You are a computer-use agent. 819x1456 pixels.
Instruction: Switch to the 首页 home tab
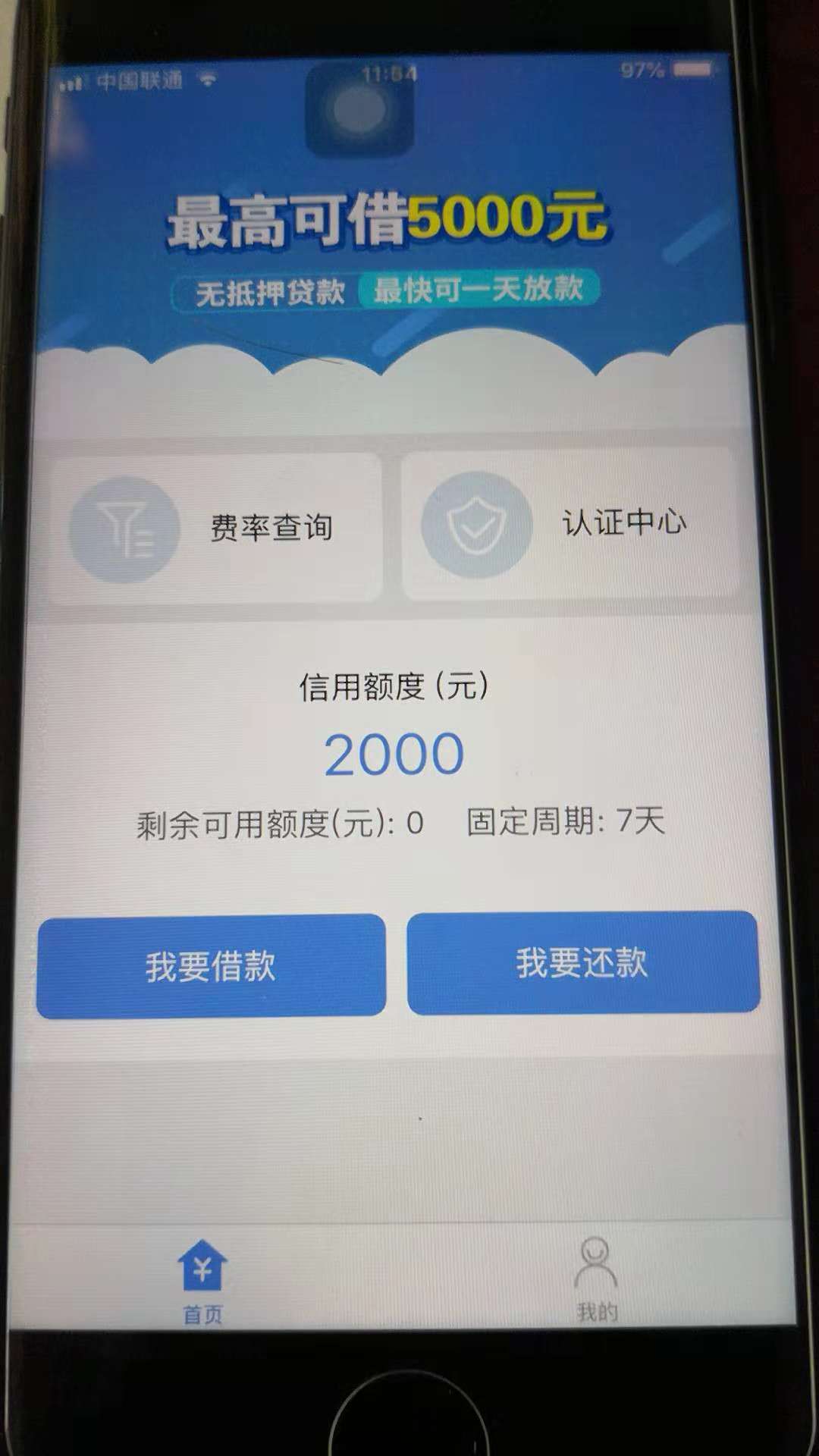coord(202,1282)
